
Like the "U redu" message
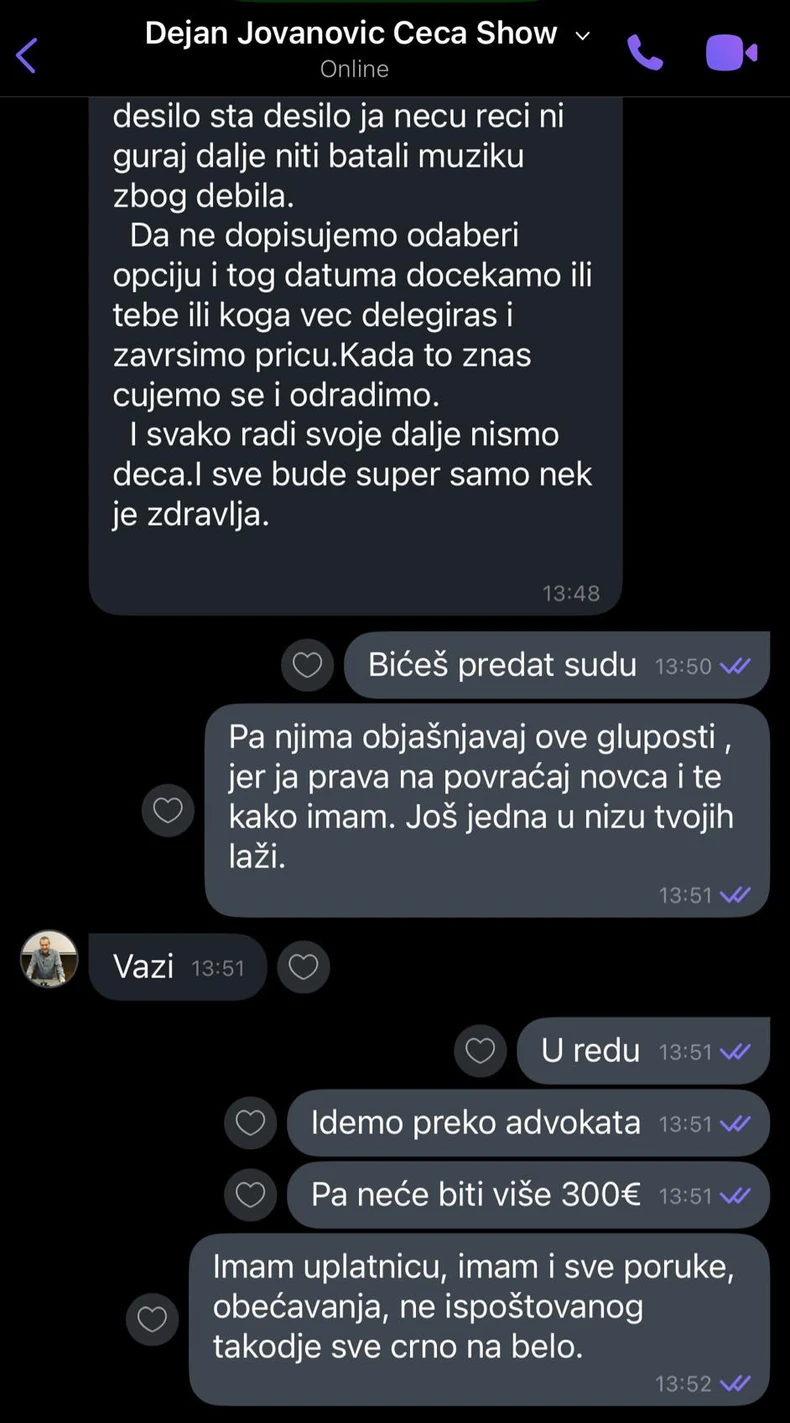coord(480,1050)
